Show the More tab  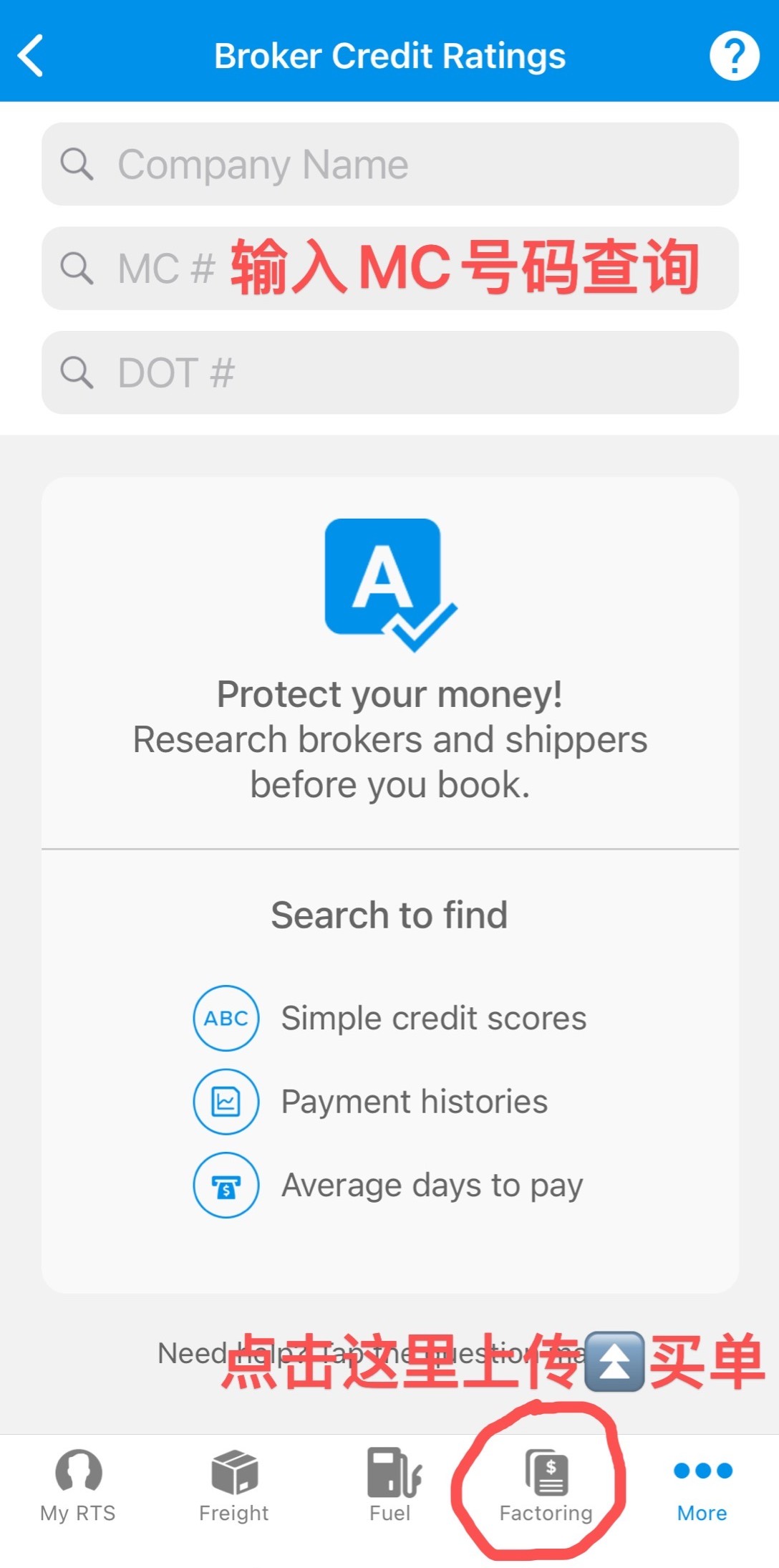point(702,1486)
